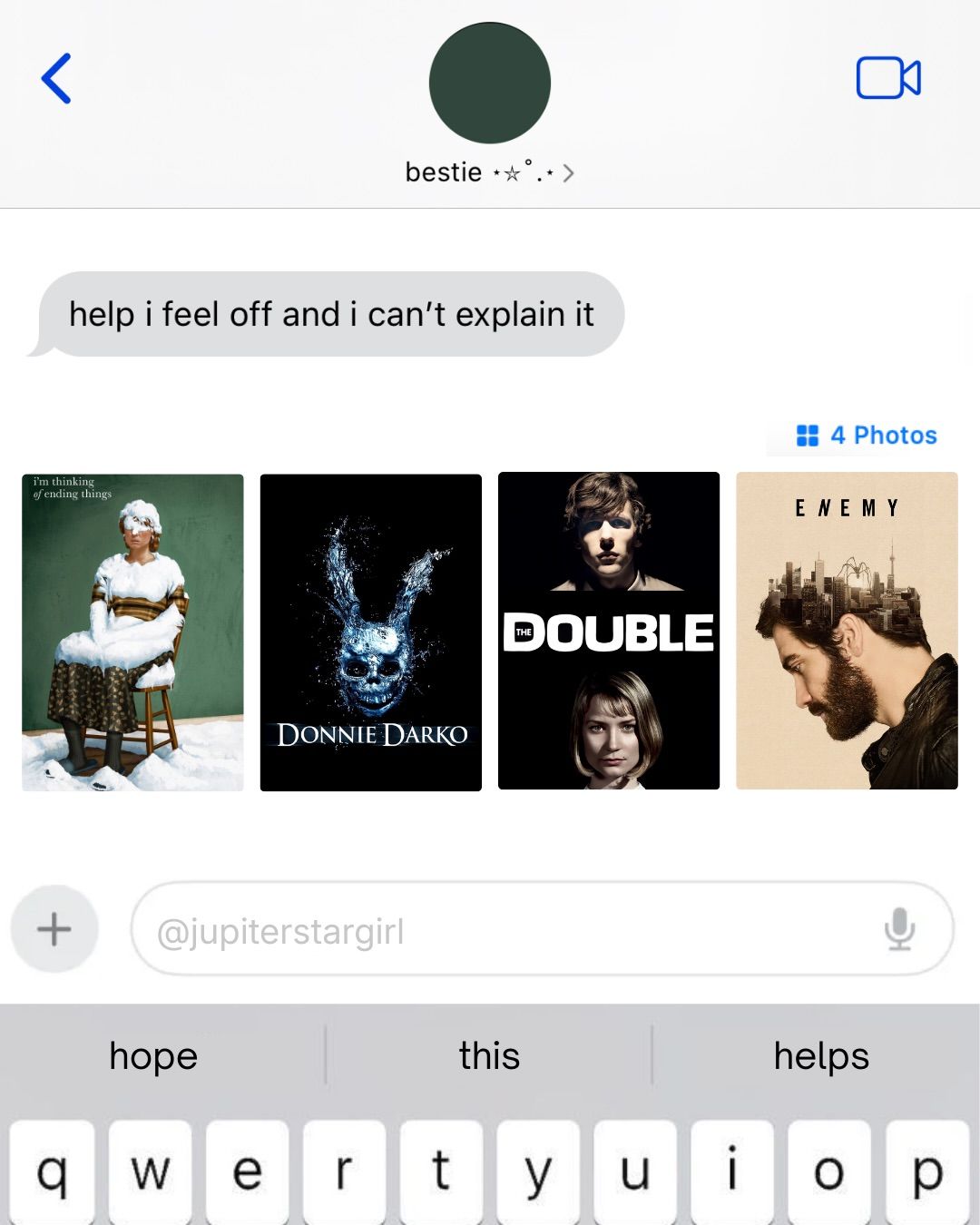Screen dimensions: 980x1225
Task: Select the suggestion this
Action: pyautogui.click(x=488, y=1055)
